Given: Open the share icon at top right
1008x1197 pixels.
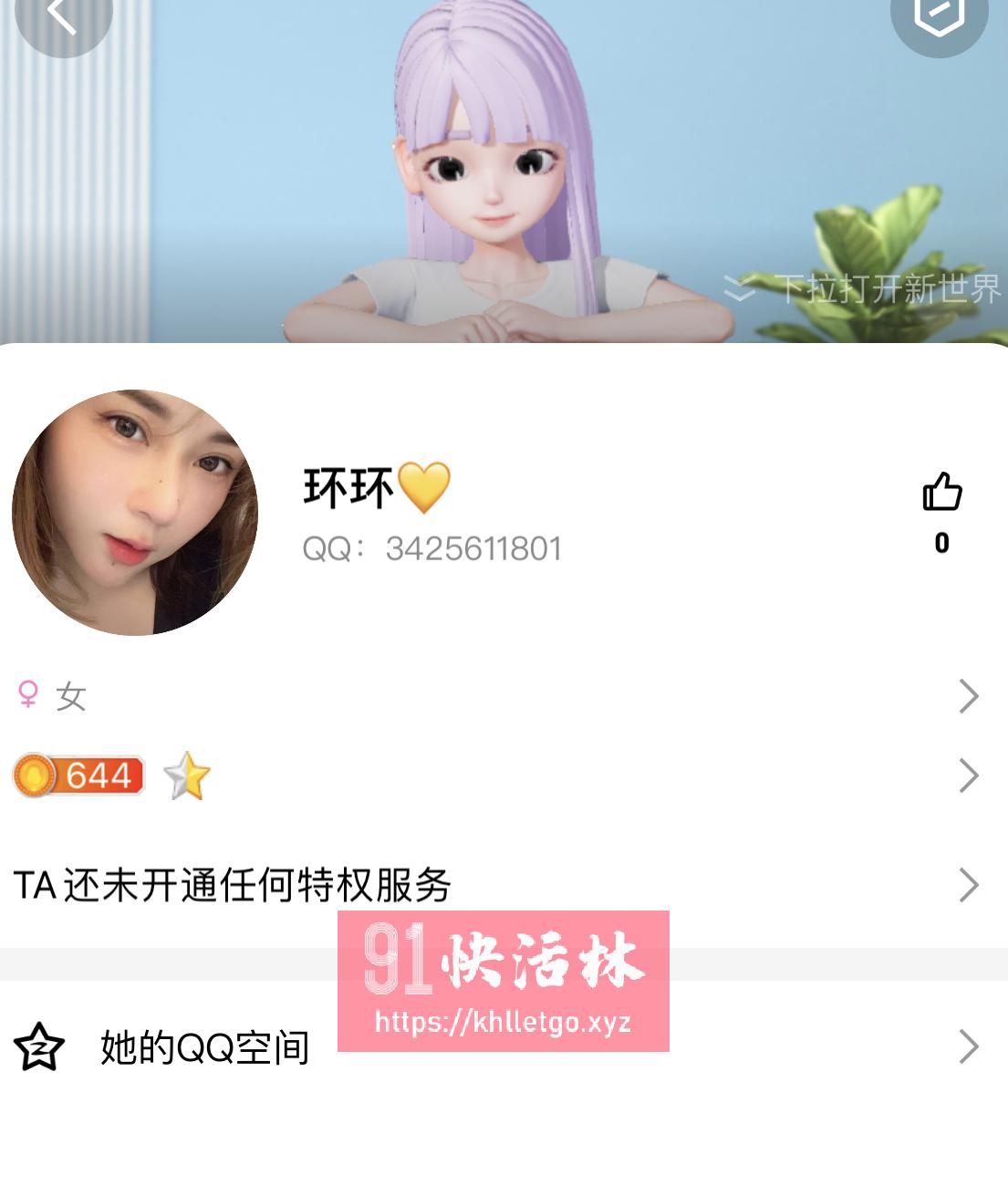Looking at the screenshot, I should pos(940,16).
